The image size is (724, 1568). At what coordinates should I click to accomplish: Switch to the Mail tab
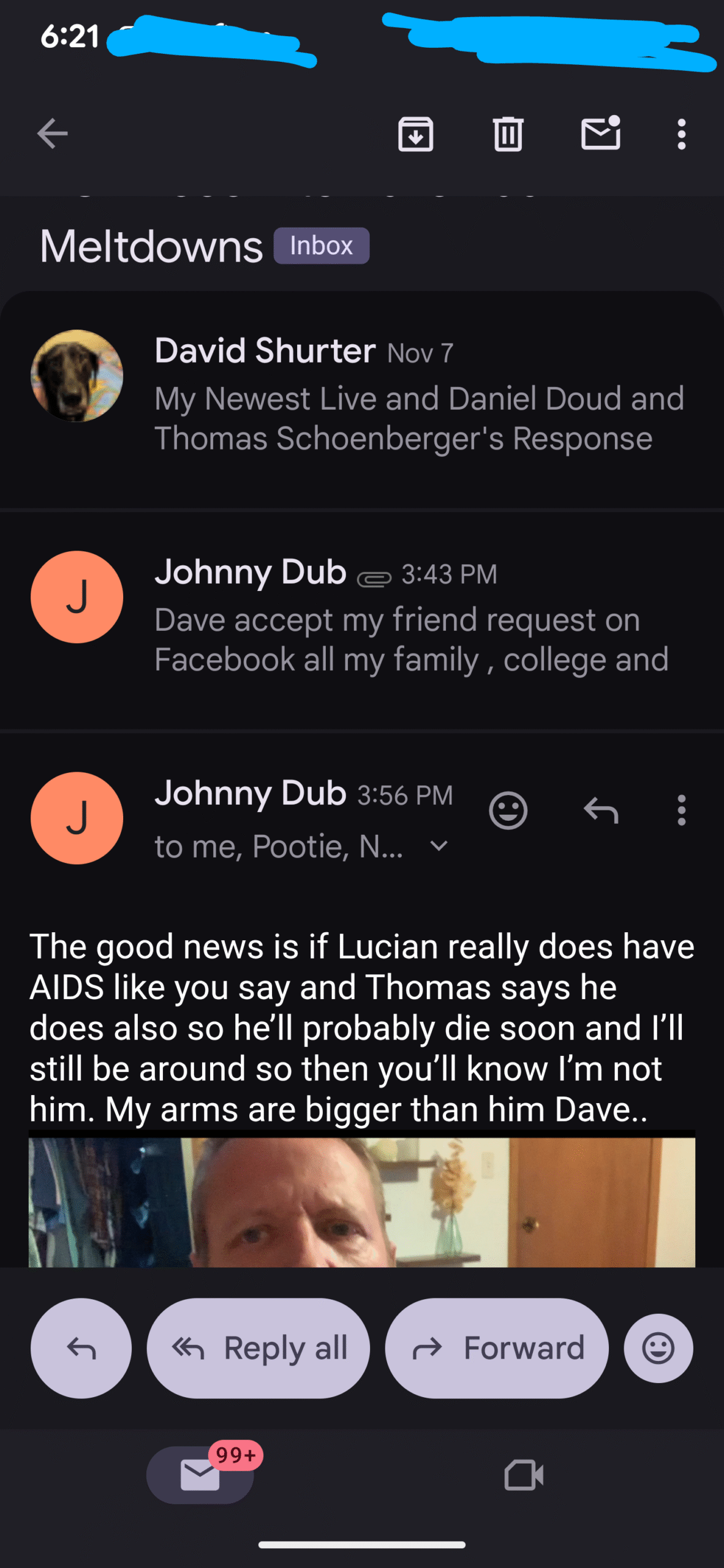click(200, 1474)
